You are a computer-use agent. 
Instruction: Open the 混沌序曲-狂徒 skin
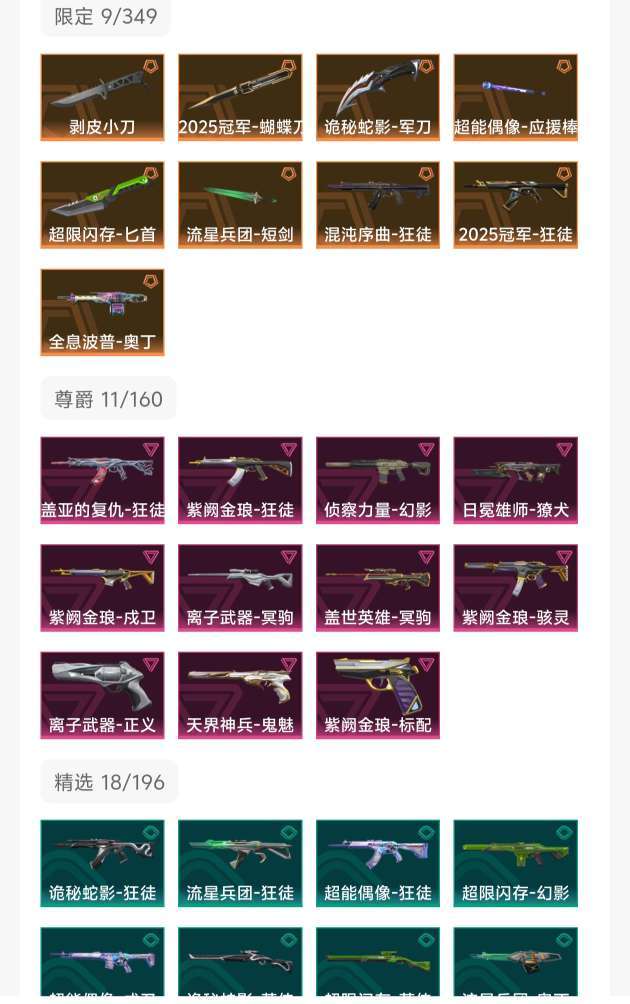tap(378, 205)
